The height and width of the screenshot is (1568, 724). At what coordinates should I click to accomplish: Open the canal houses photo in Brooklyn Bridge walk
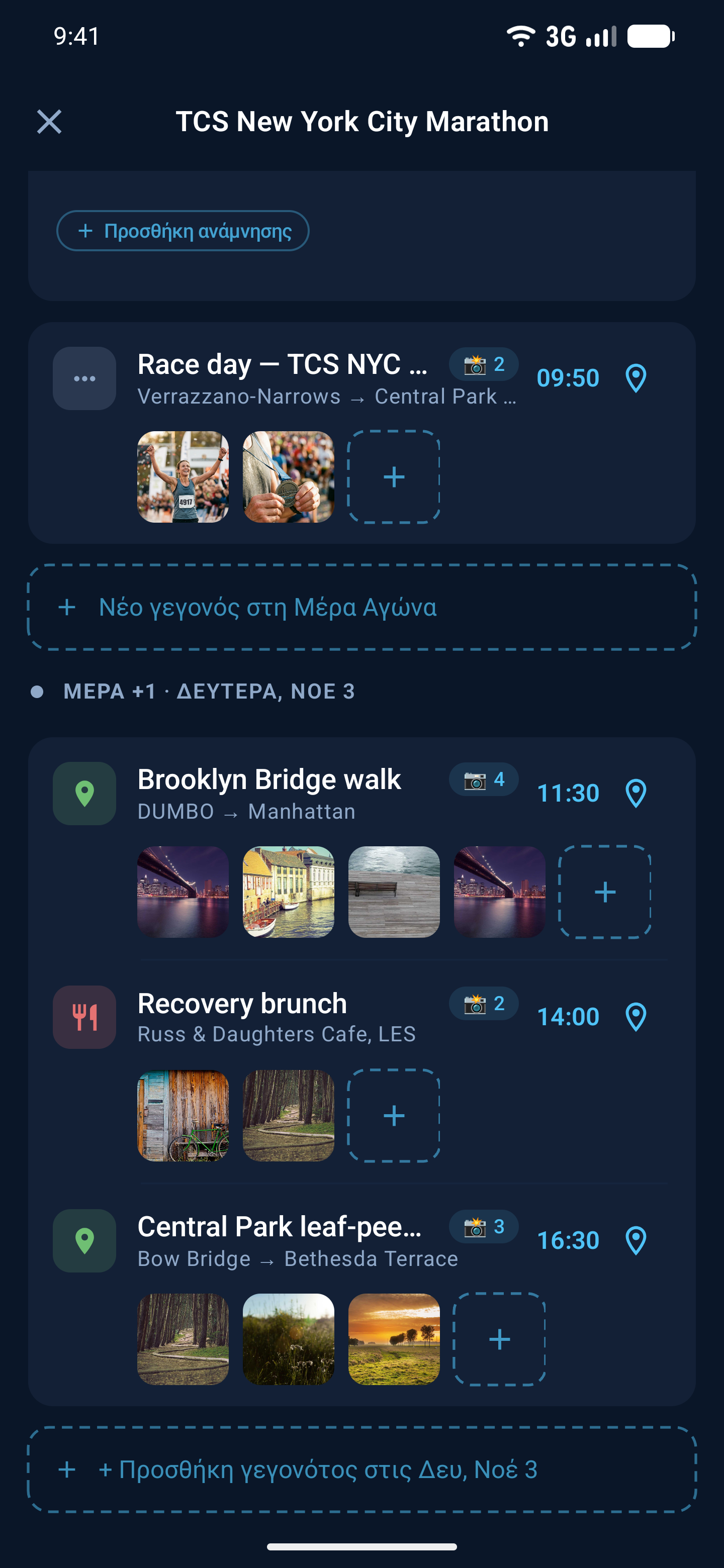[289, 892]
